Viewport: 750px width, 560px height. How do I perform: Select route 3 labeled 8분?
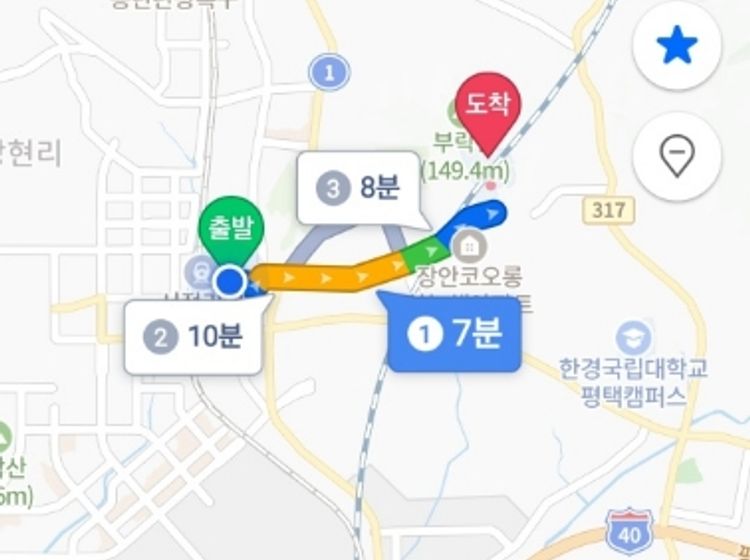coord(358,187)
